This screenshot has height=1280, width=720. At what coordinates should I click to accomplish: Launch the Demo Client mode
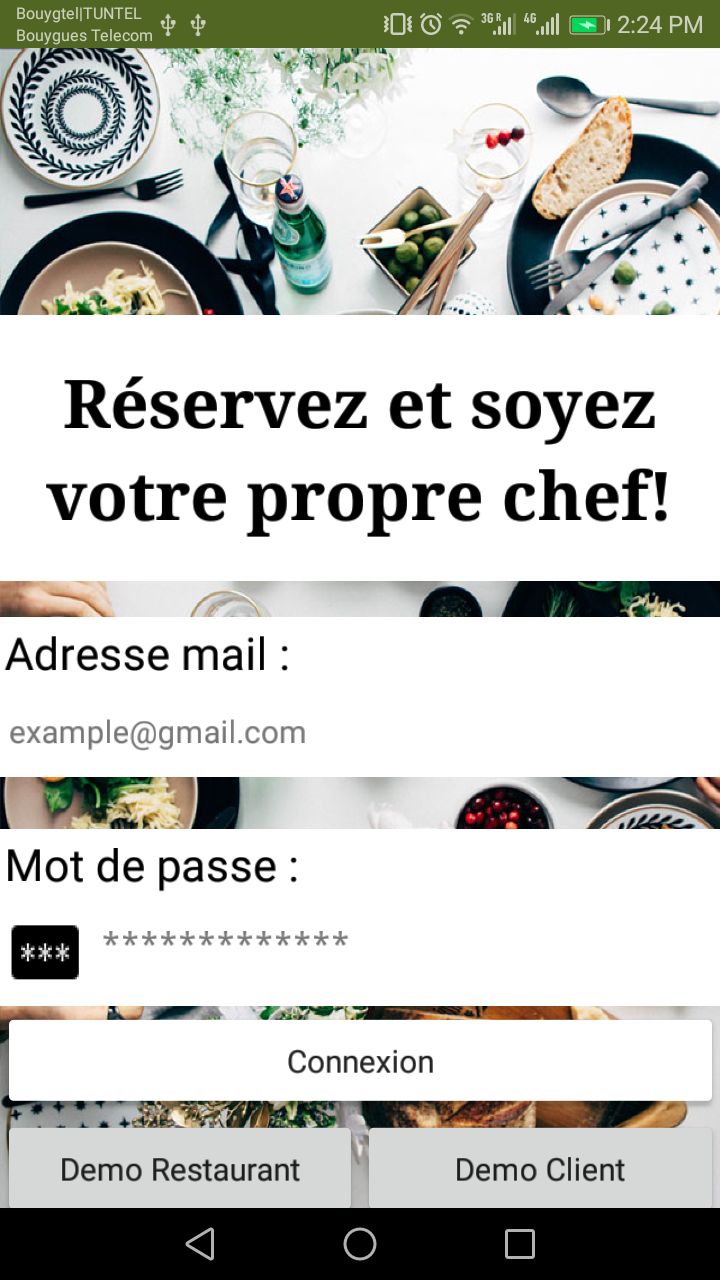(540, 1169)
